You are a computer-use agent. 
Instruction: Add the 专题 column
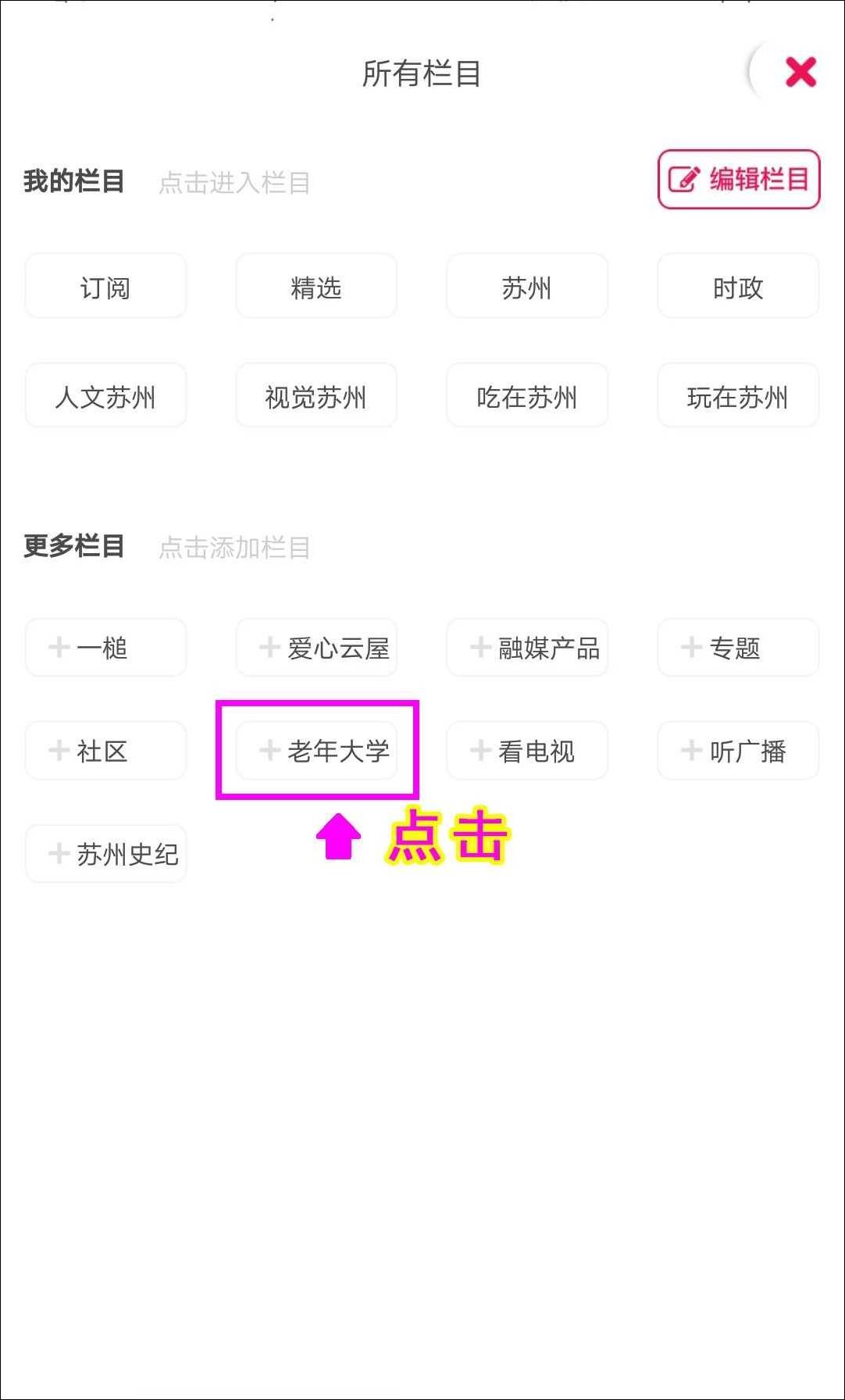[738, 648]
